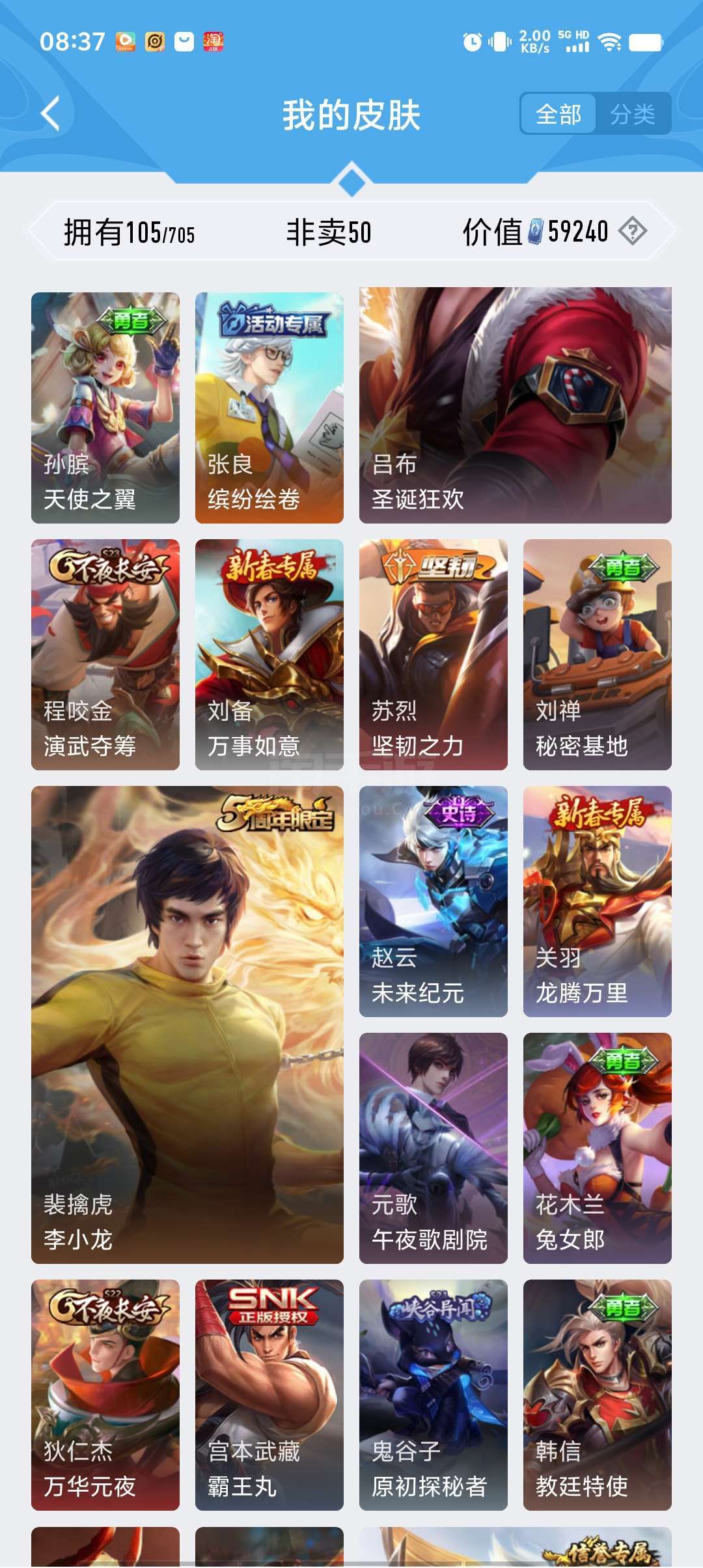
Task: Tap the 刘禅 秘密基地 skin tile
Action: tap(598, 654)
